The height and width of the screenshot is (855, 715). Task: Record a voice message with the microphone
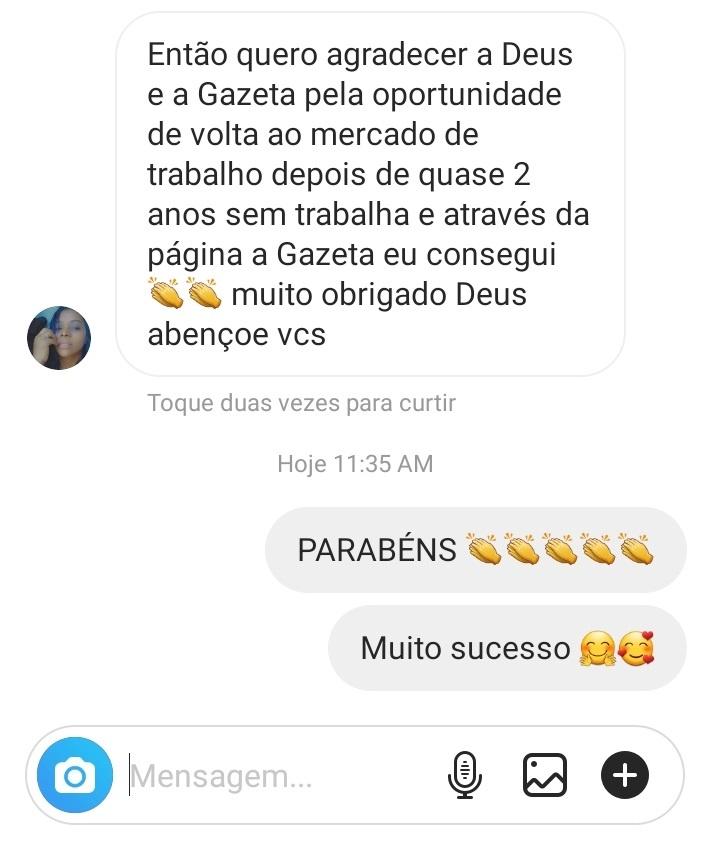(464, 775)
